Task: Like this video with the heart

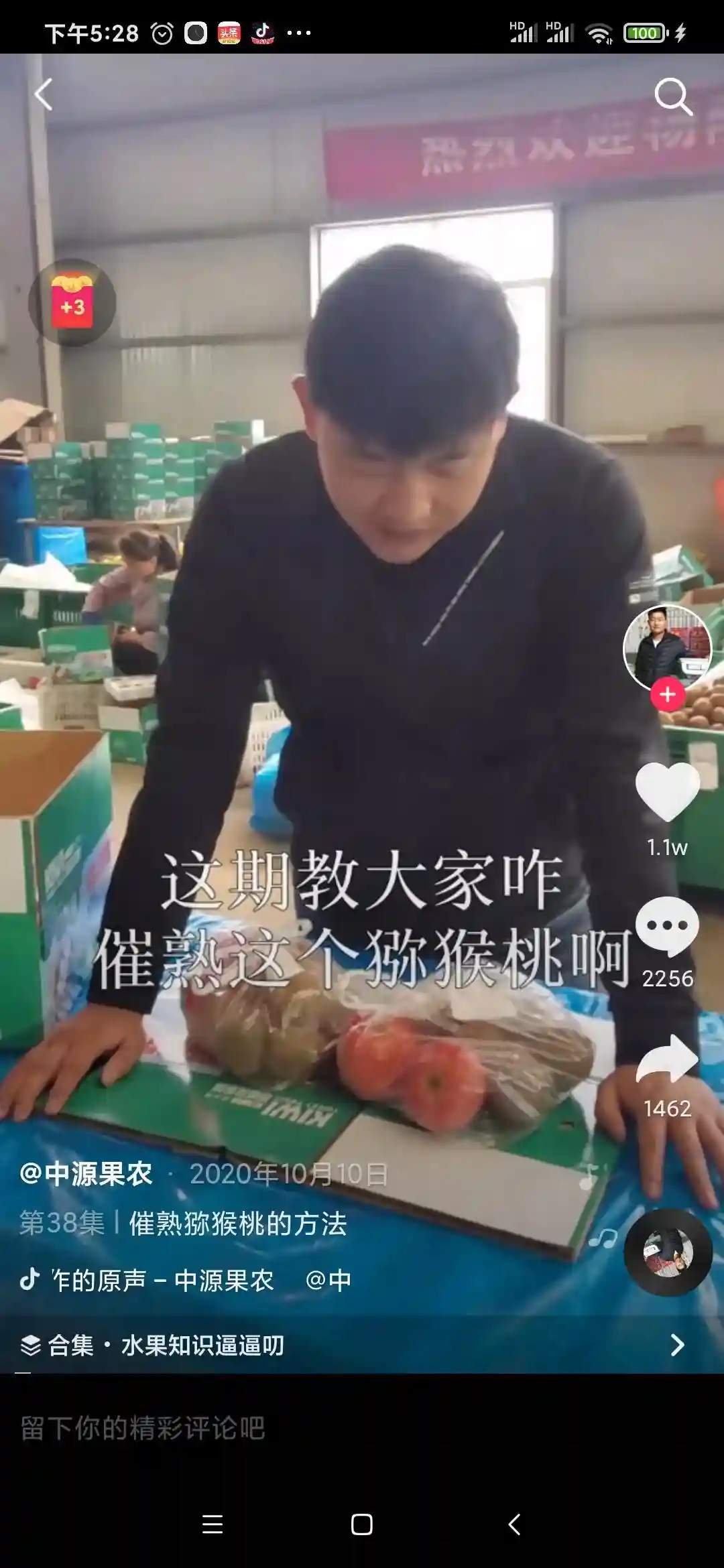Action: [x=667, y=793]
